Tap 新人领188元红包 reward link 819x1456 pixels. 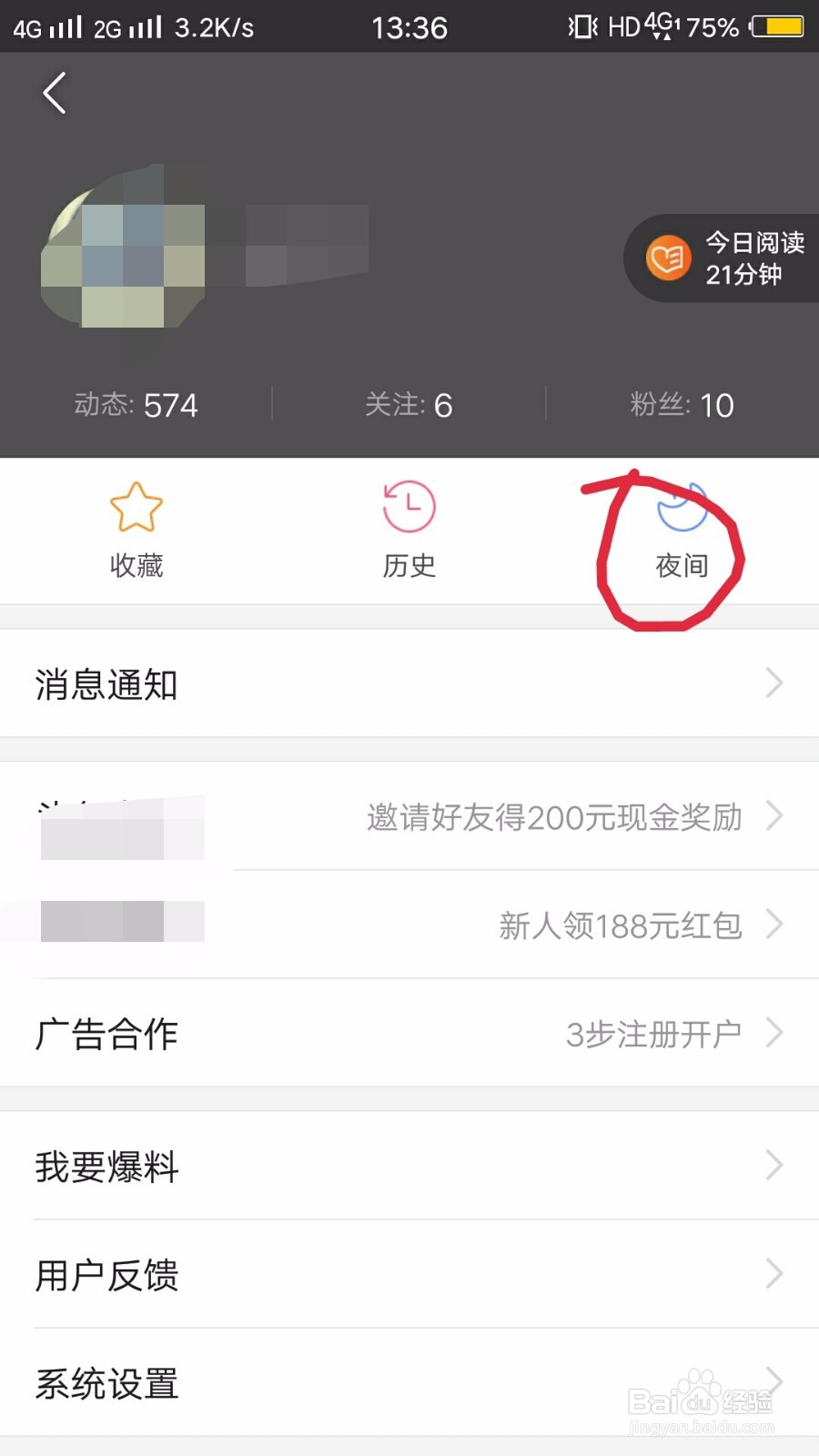(x=622, y=925)
